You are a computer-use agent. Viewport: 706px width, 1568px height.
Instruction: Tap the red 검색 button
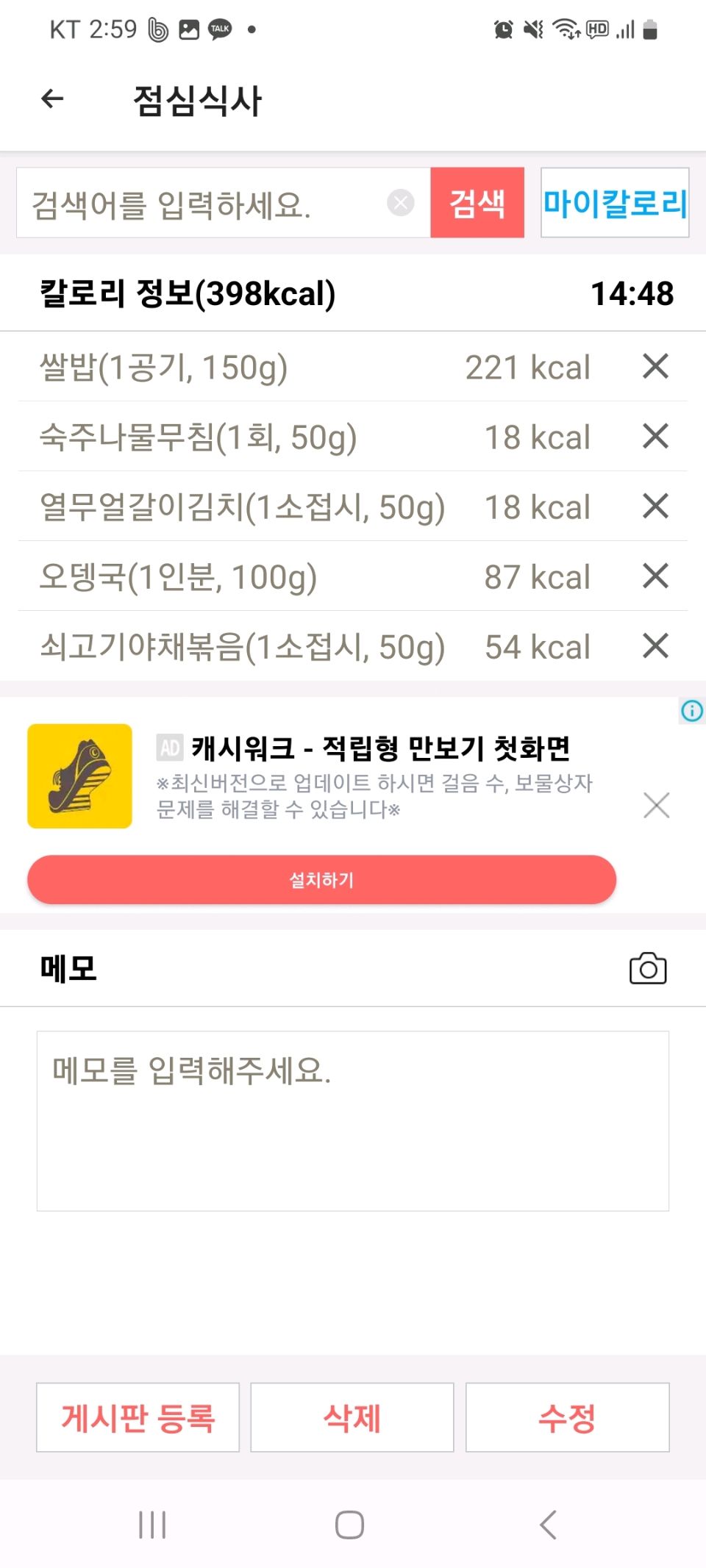click(x=477, y=203)
